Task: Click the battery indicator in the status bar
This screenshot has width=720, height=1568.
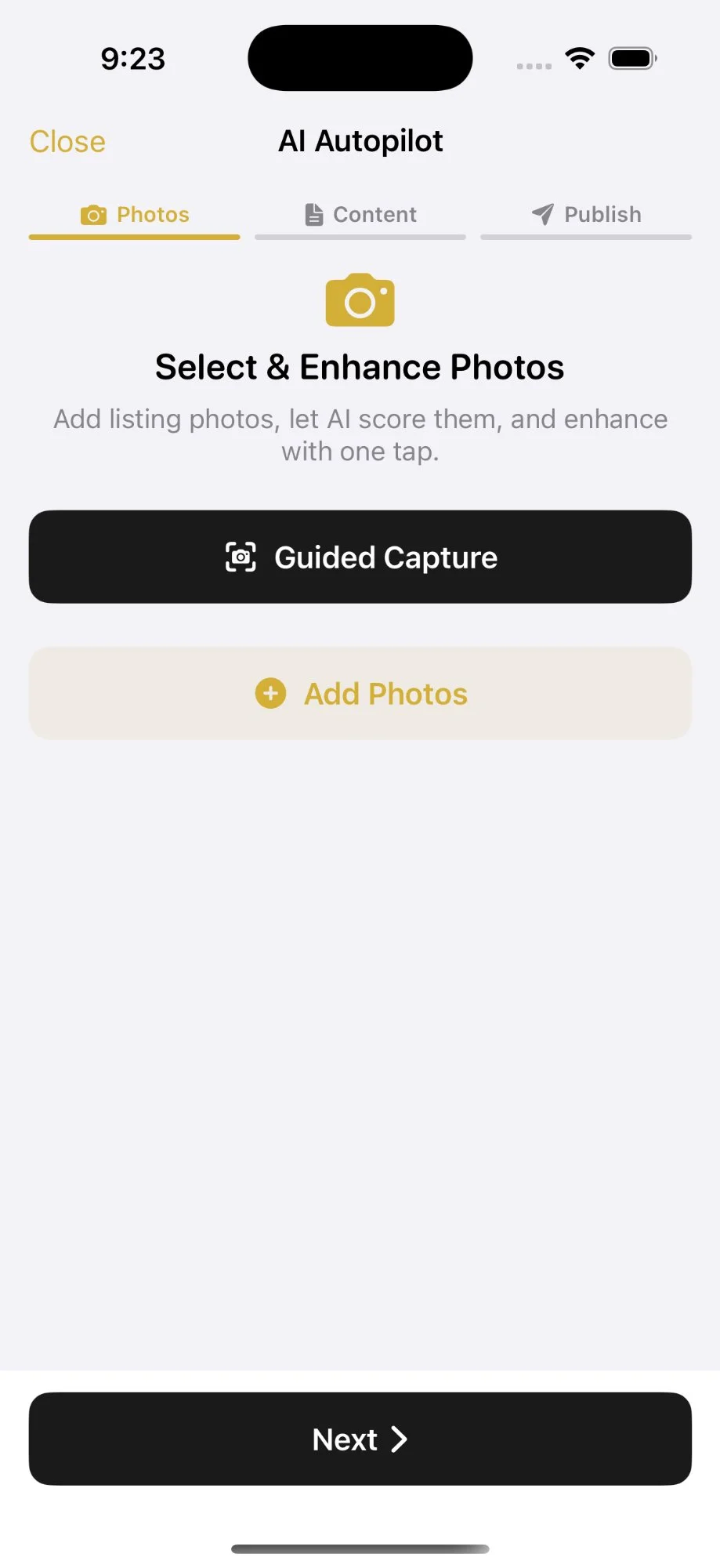Action: (x=631, y=57)
